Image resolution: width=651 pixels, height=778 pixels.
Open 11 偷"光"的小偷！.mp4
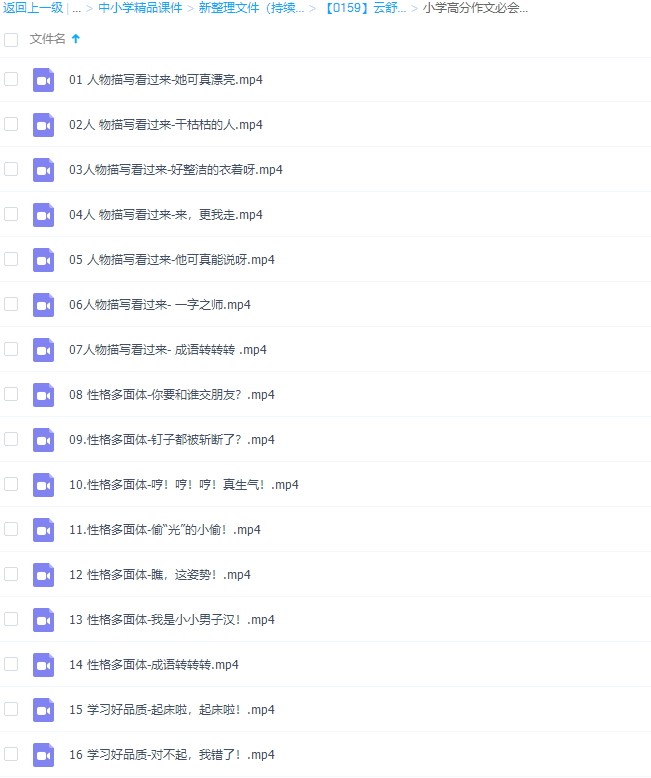click(166, 530)
